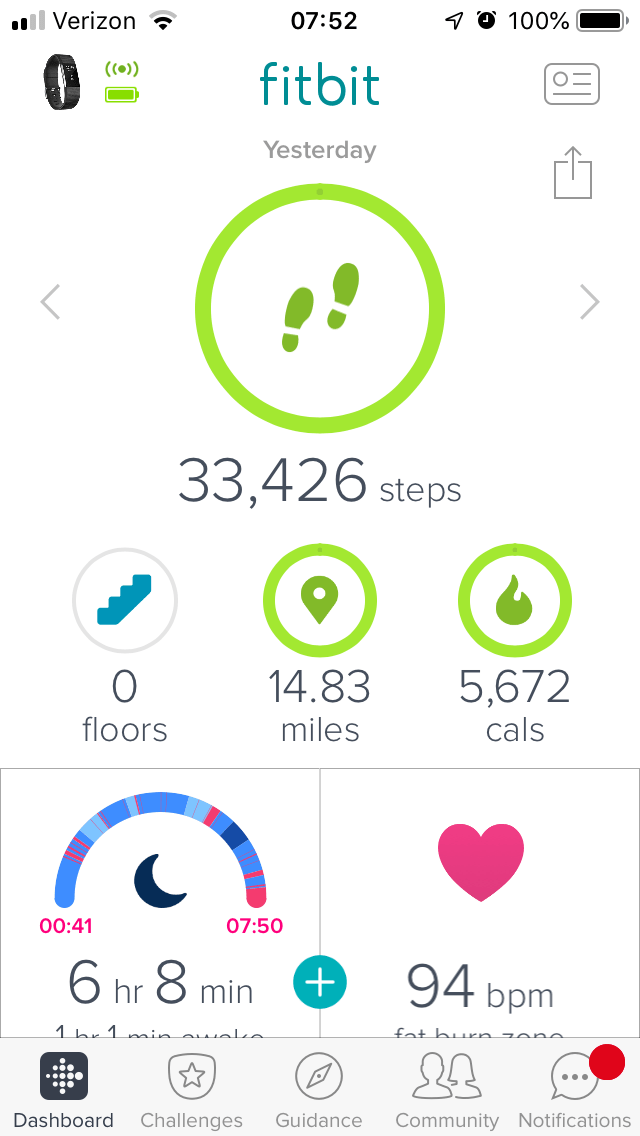Share yesterday's activity stats

pyautogui.click(x=573, y=172)
